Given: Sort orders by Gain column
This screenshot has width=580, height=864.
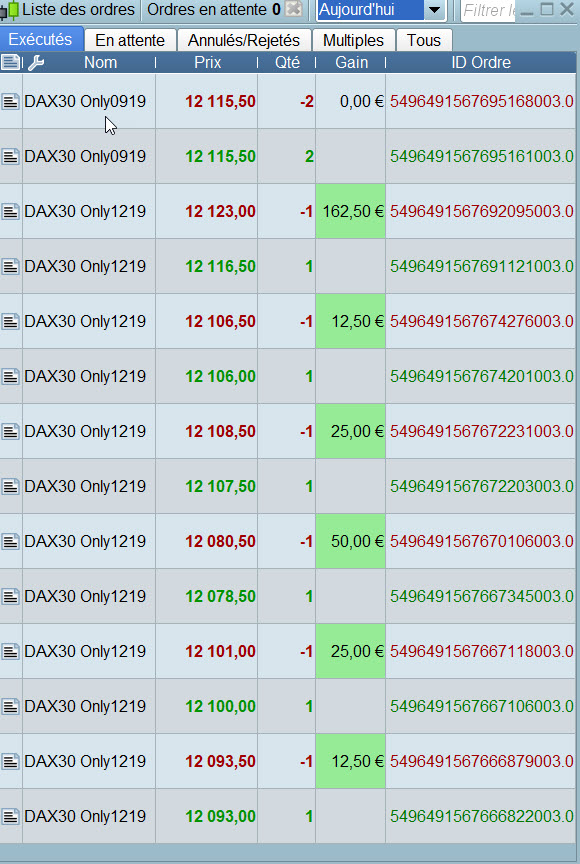Looking at the screenshot, I should pos(351,62).
